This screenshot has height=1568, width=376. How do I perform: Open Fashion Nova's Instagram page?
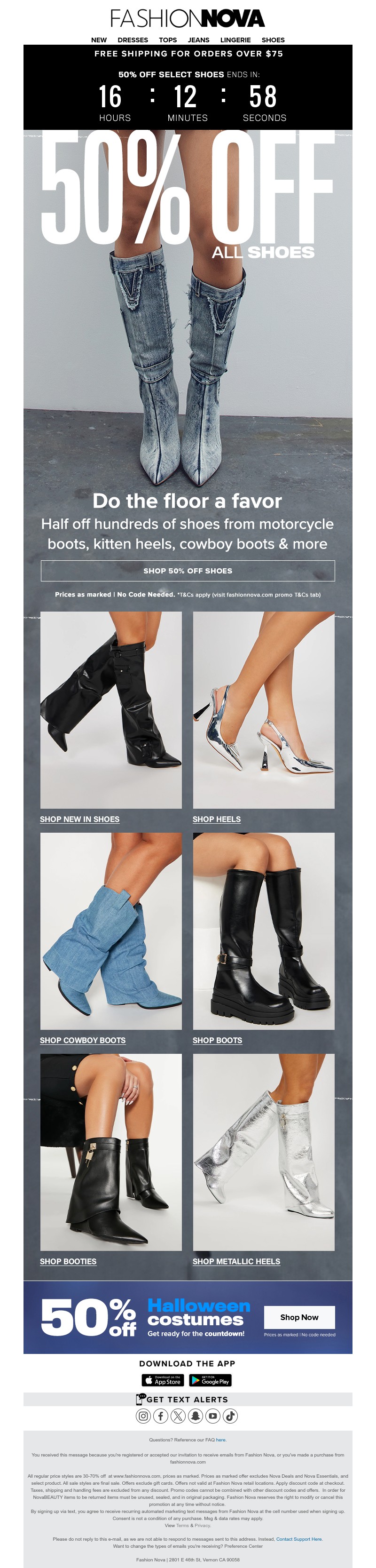coord(143,1416)
